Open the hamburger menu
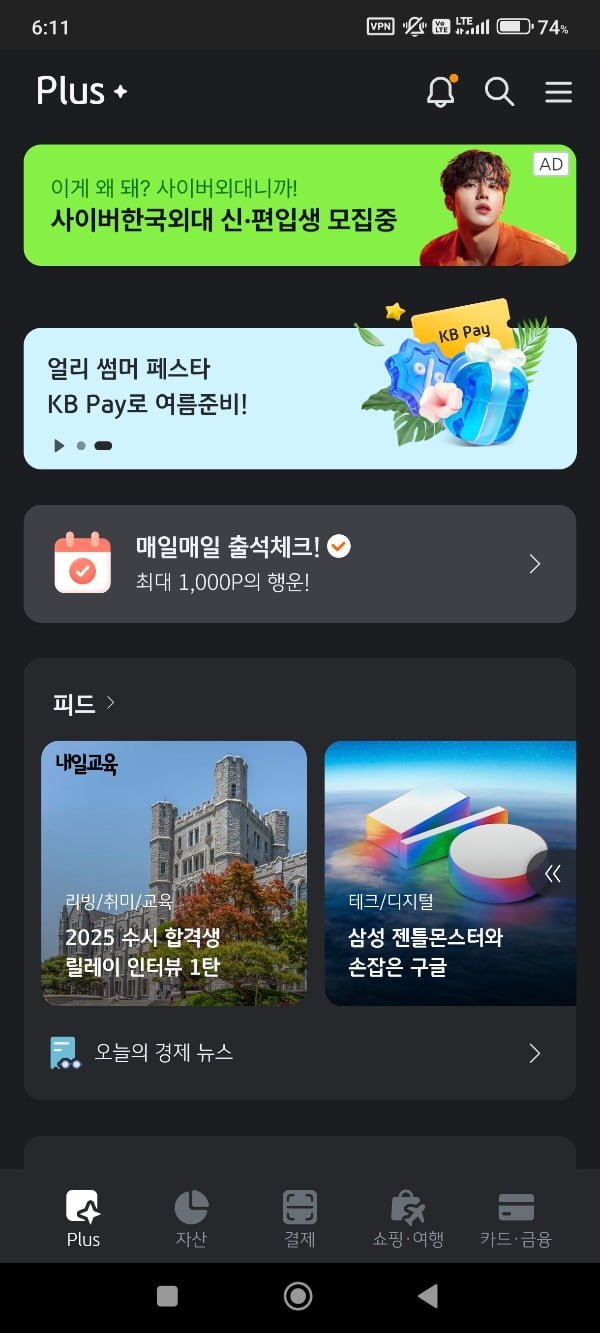The image size is (600, 1333). [x=558, y=92]
